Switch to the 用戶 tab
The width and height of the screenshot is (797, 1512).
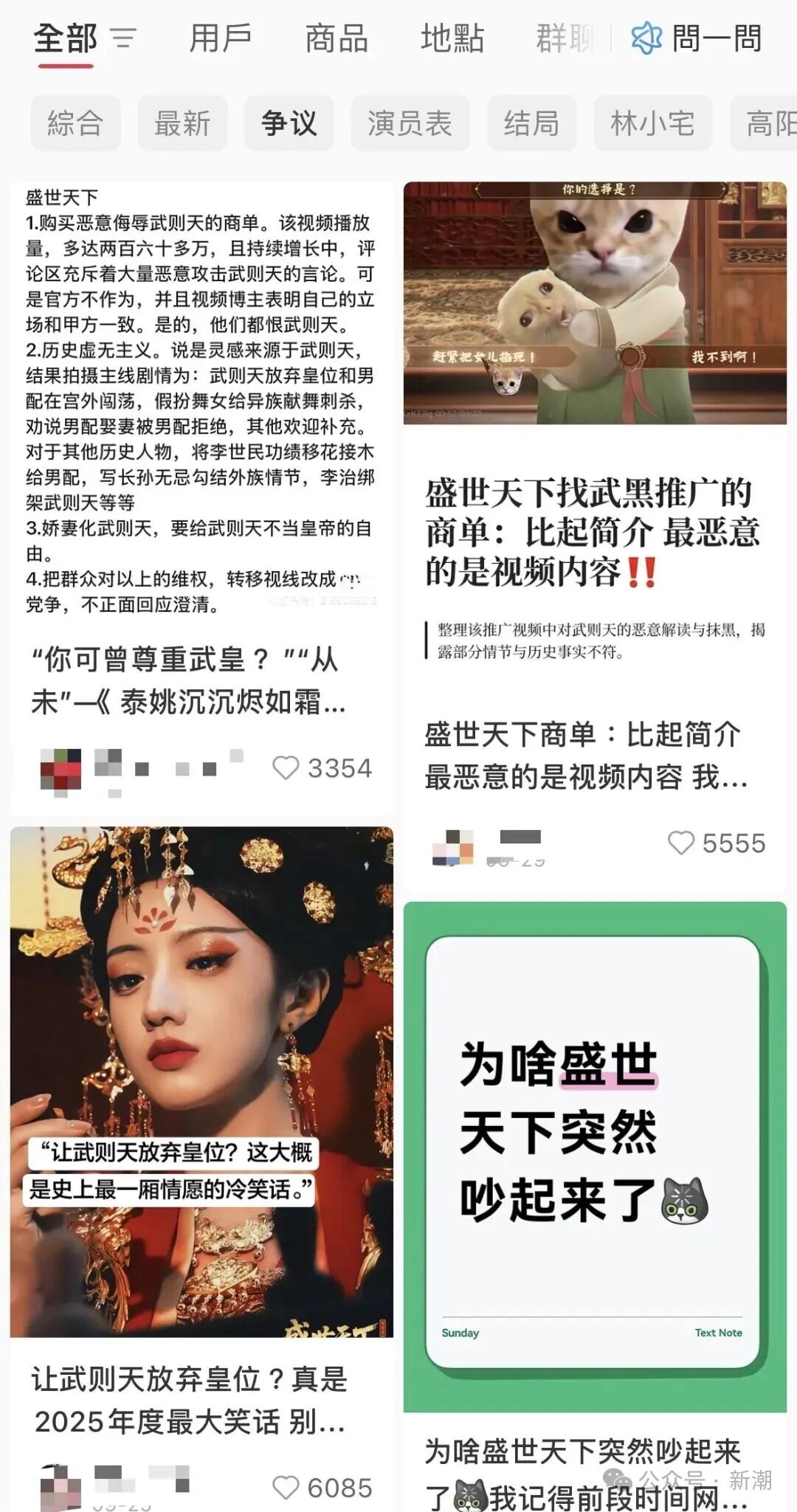(x=220, y=38)
